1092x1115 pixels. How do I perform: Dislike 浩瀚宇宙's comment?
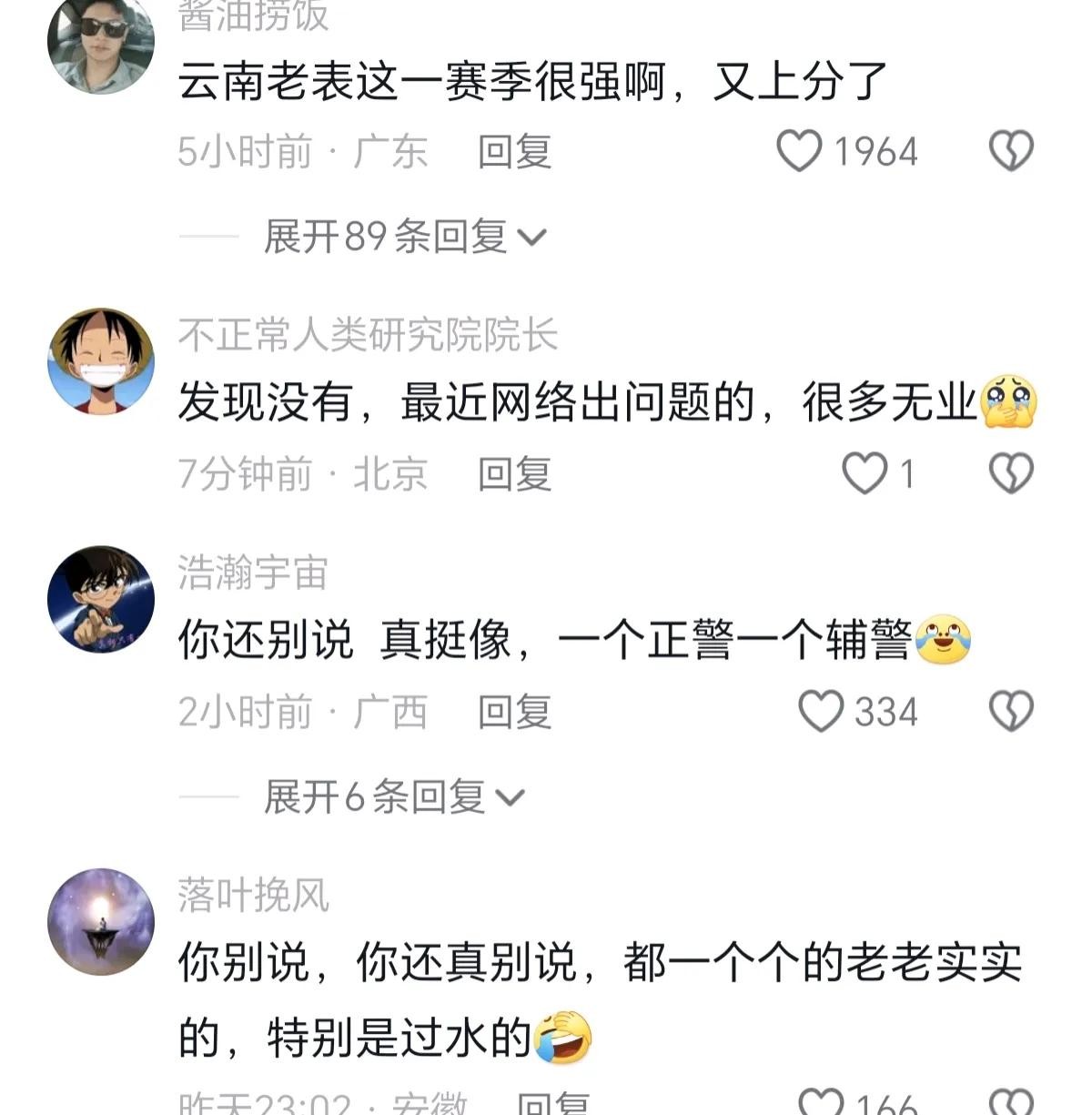pos(1011,712)
